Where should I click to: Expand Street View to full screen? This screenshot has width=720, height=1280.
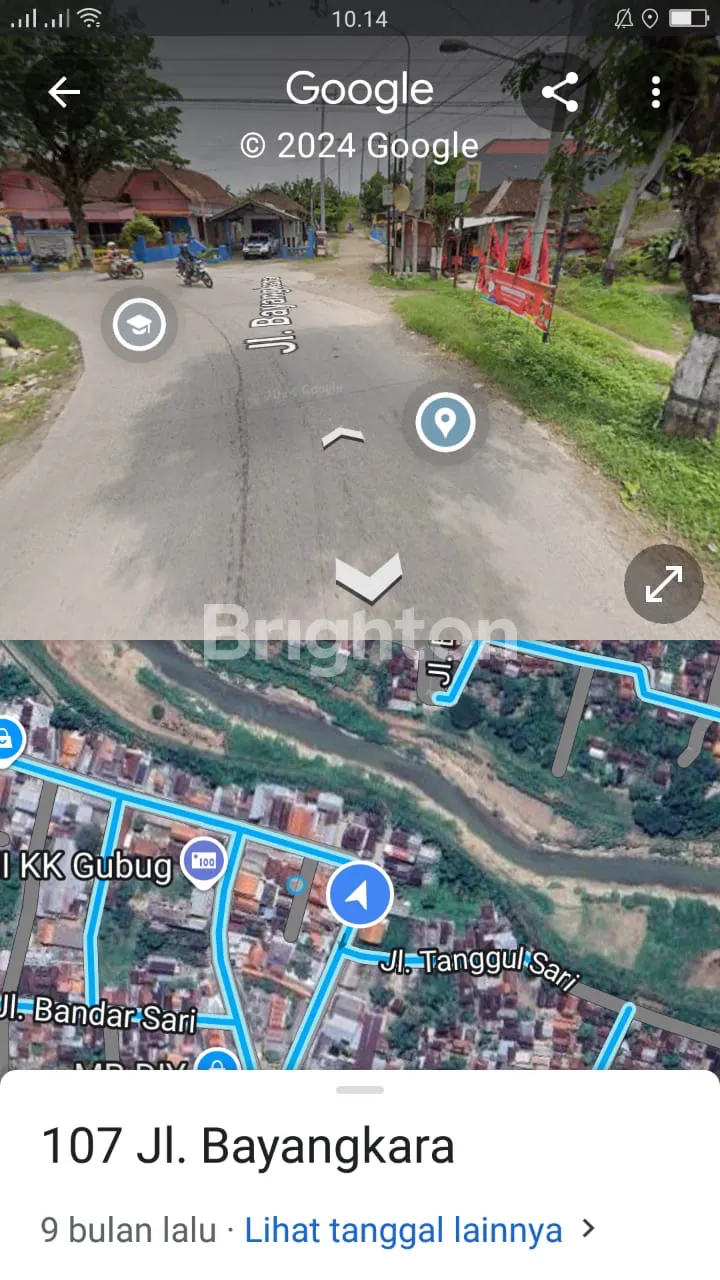664,584
